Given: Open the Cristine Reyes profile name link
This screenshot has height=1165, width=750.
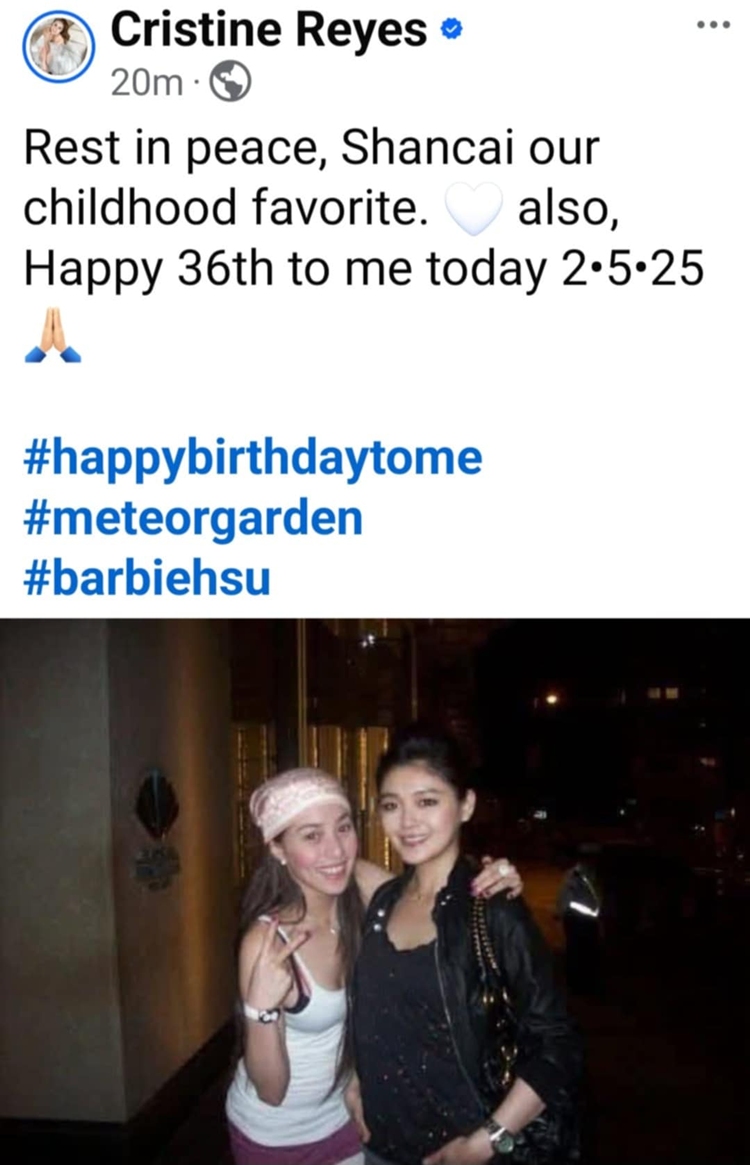Looking at the screenshot, I should tap(268, 30).
